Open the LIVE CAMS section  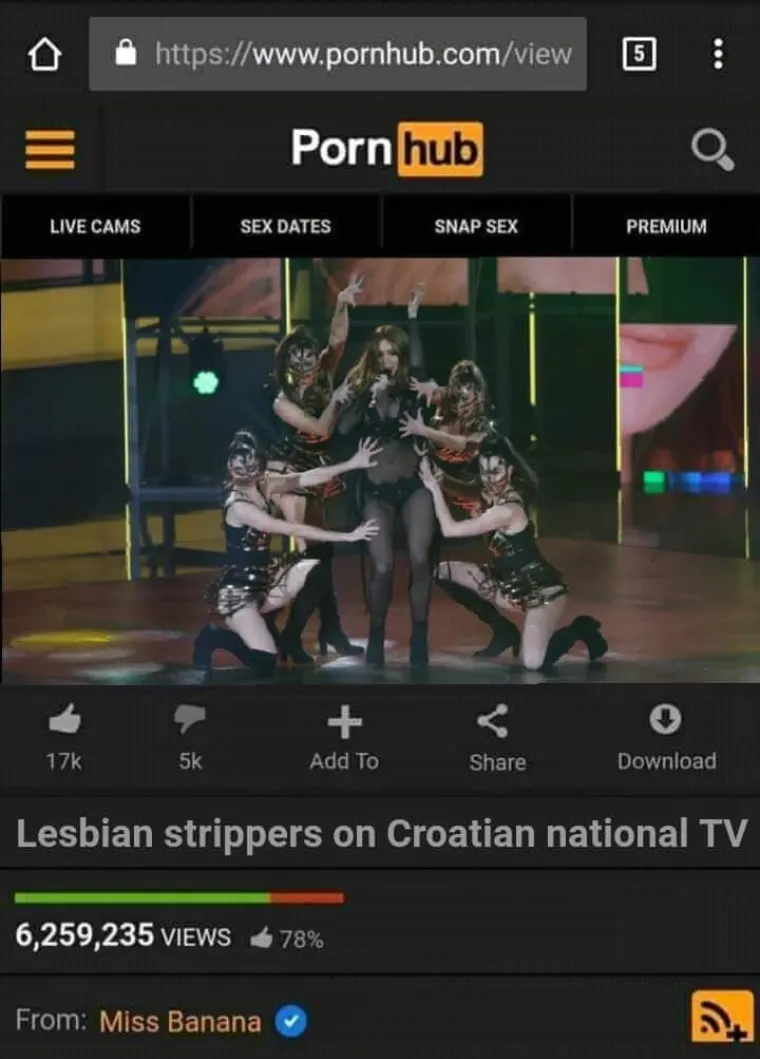pyautogui.click(x=95, y=226)
